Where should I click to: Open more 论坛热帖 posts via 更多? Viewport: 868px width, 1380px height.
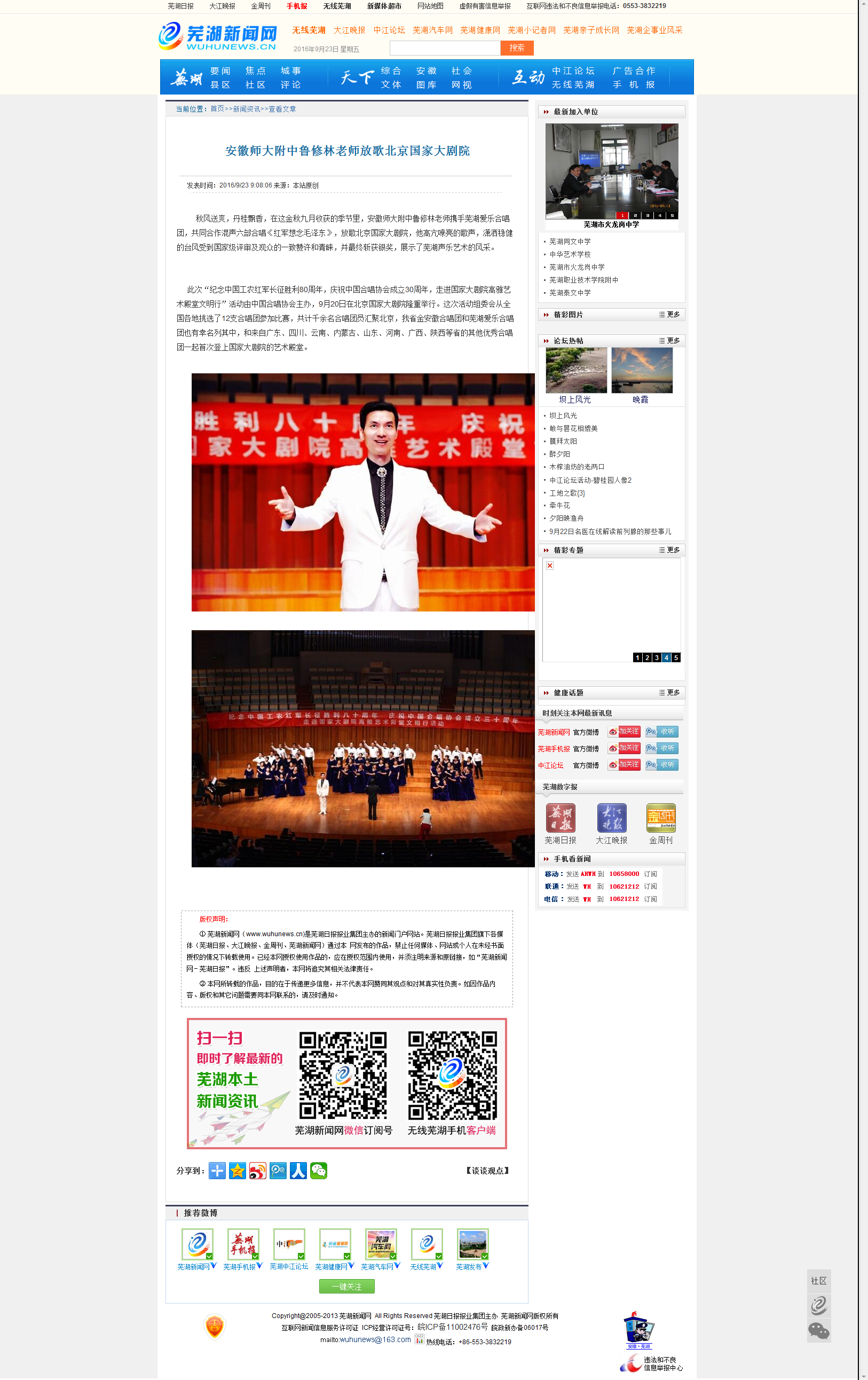(x=670, y=341)
